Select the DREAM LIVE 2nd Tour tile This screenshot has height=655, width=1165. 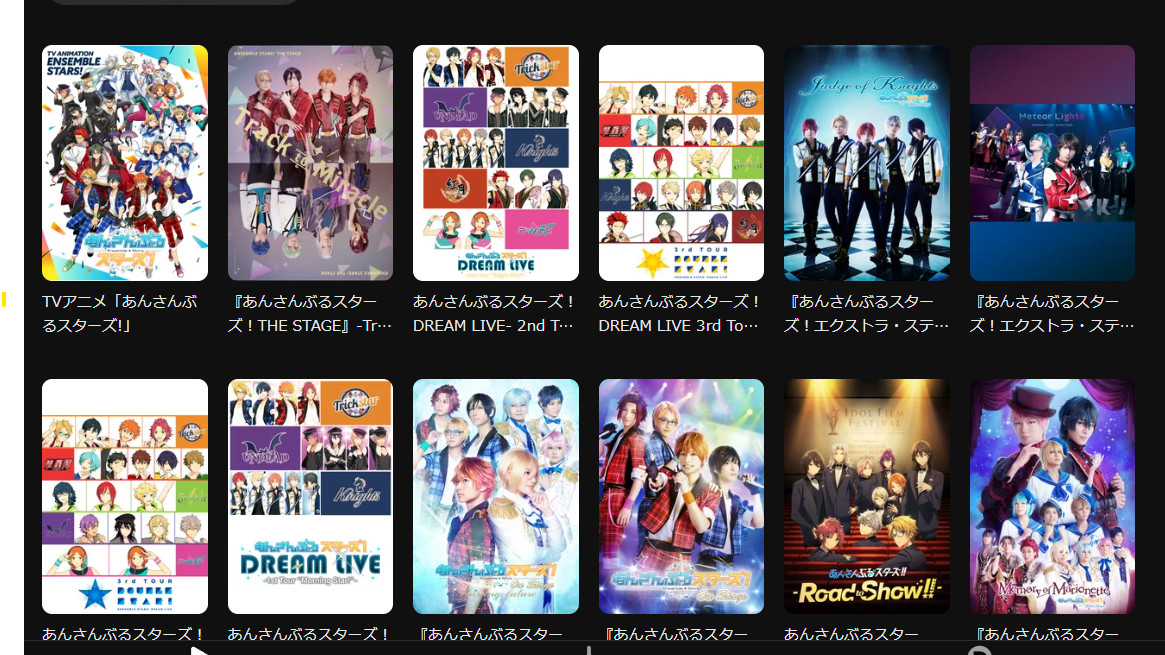[x=495, y=163]
